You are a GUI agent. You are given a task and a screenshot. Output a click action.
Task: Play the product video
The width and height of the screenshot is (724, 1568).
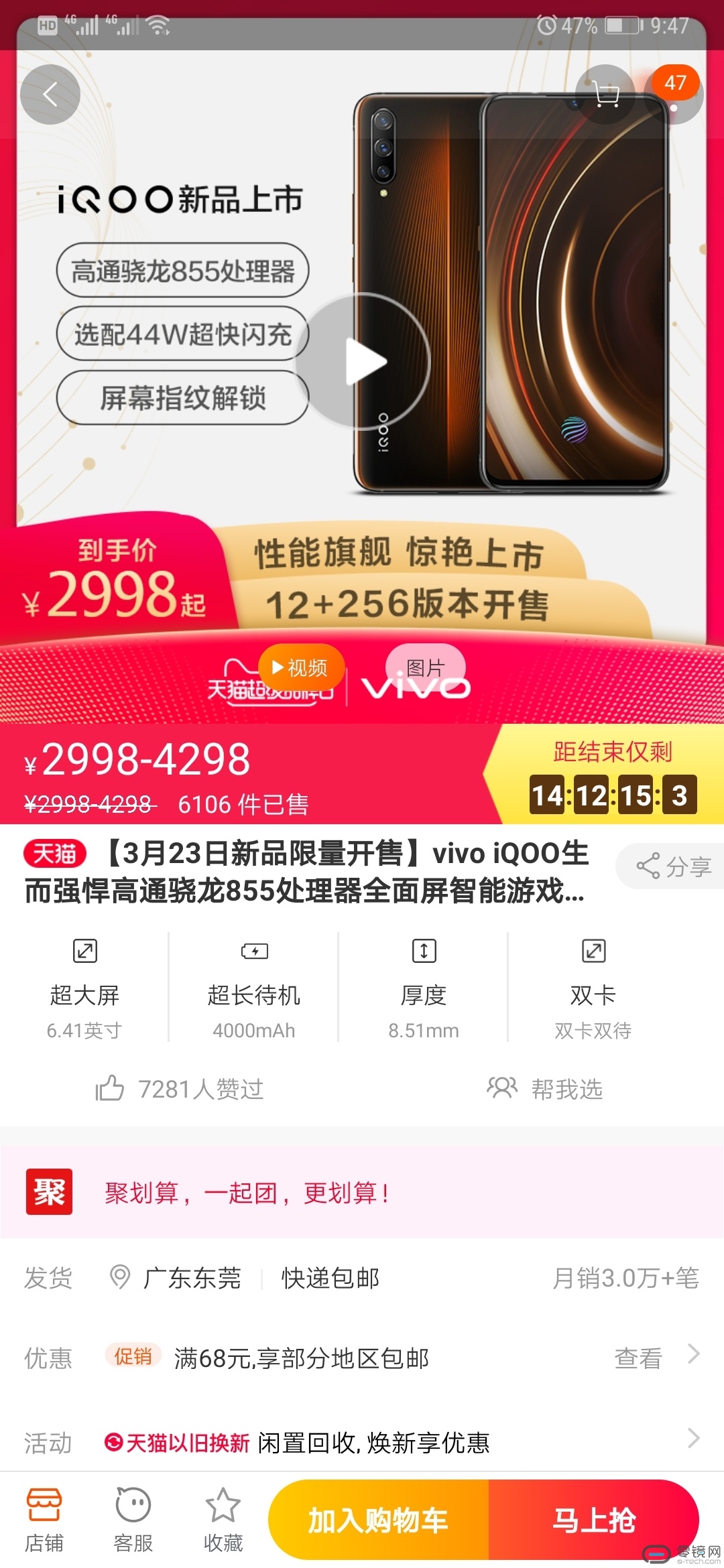[363, 361]
